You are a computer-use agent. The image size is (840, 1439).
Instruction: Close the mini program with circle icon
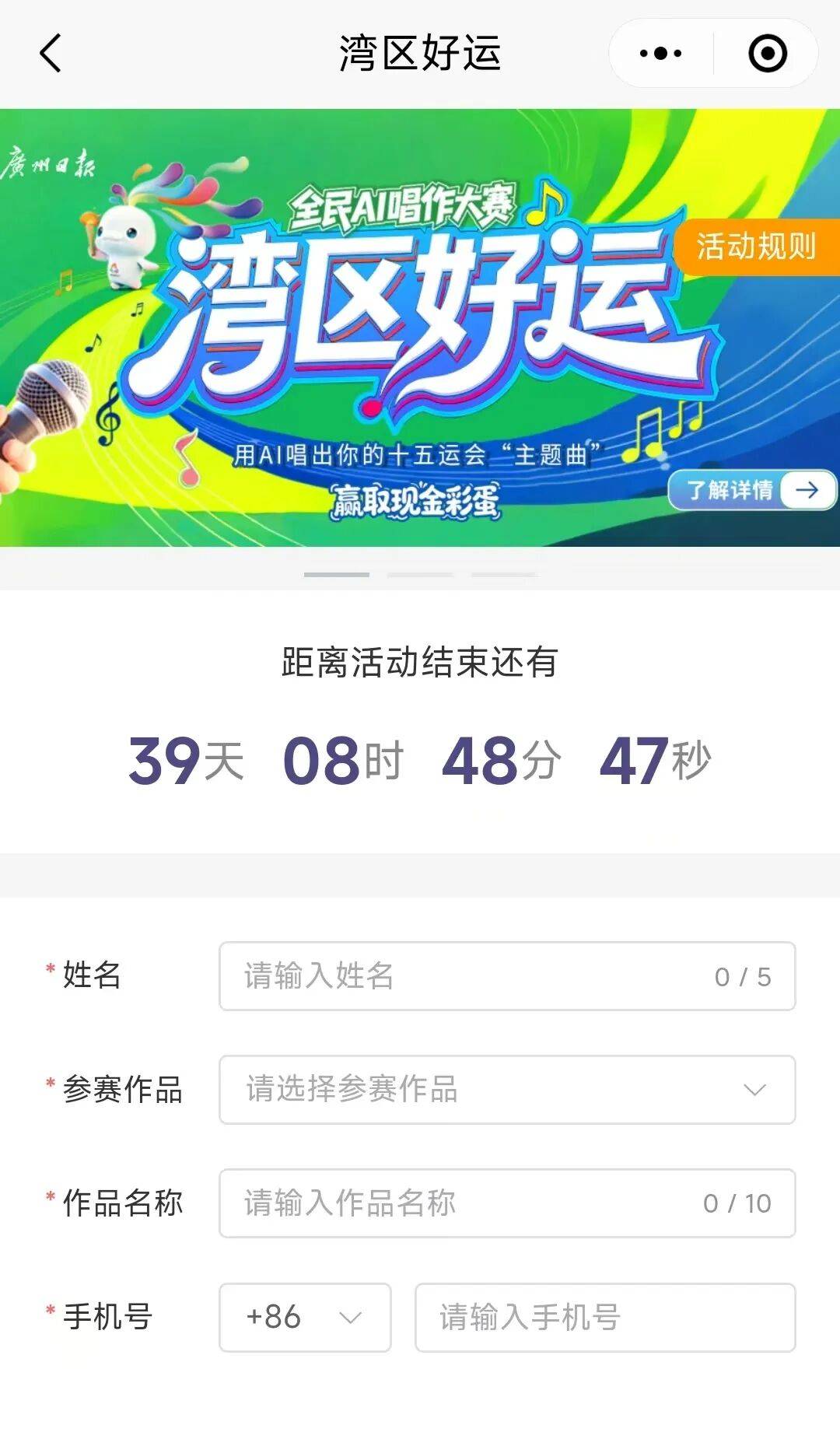[x=767, y=54]
